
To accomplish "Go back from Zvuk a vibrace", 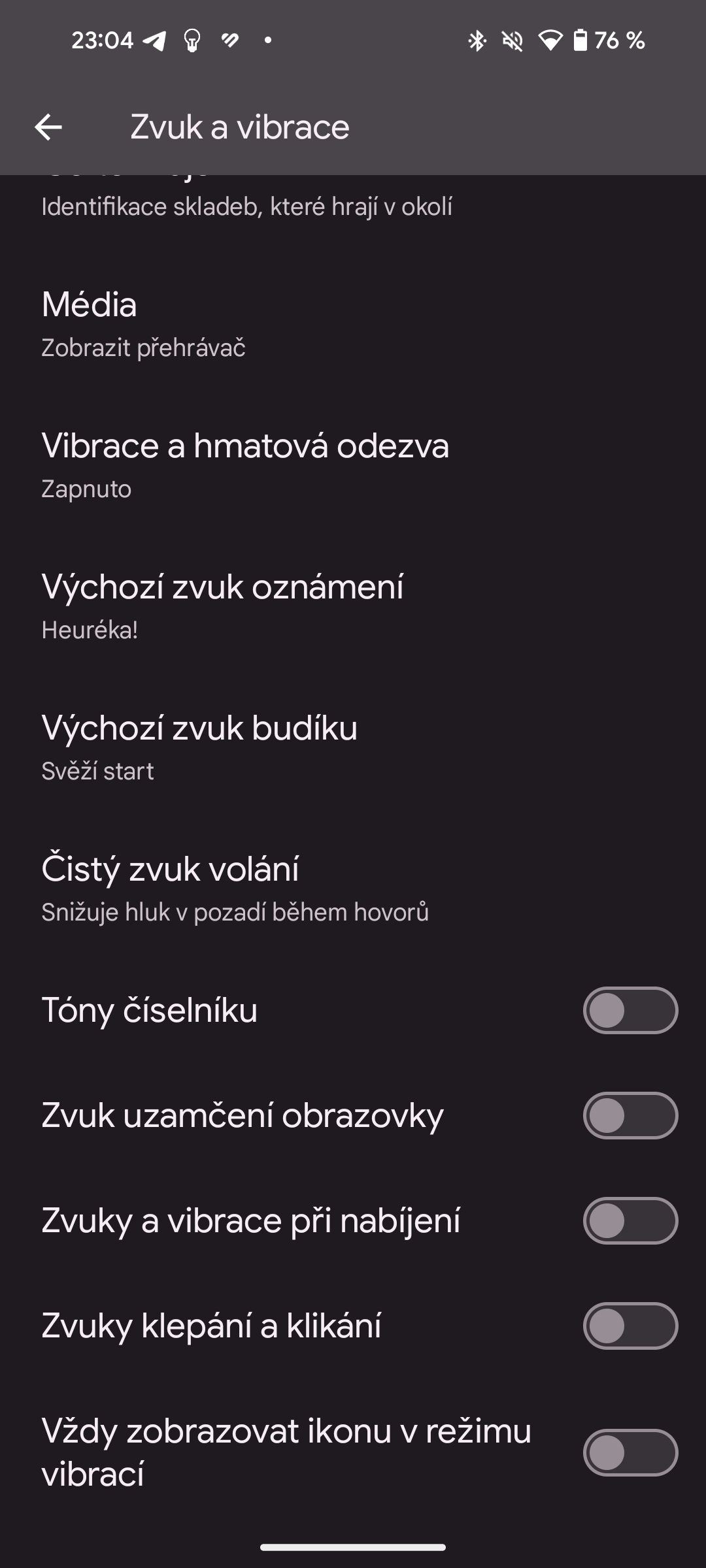I will [48, 127].
